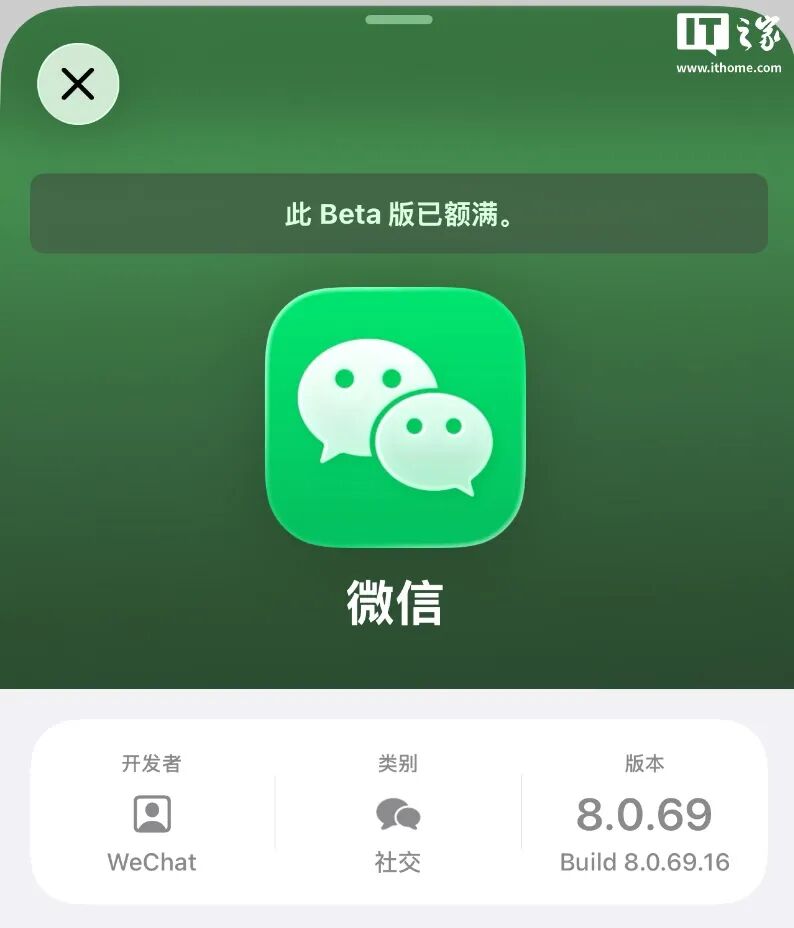Select the 版本 section header
Screen dimensions: 794x928
tap(643, 763)
